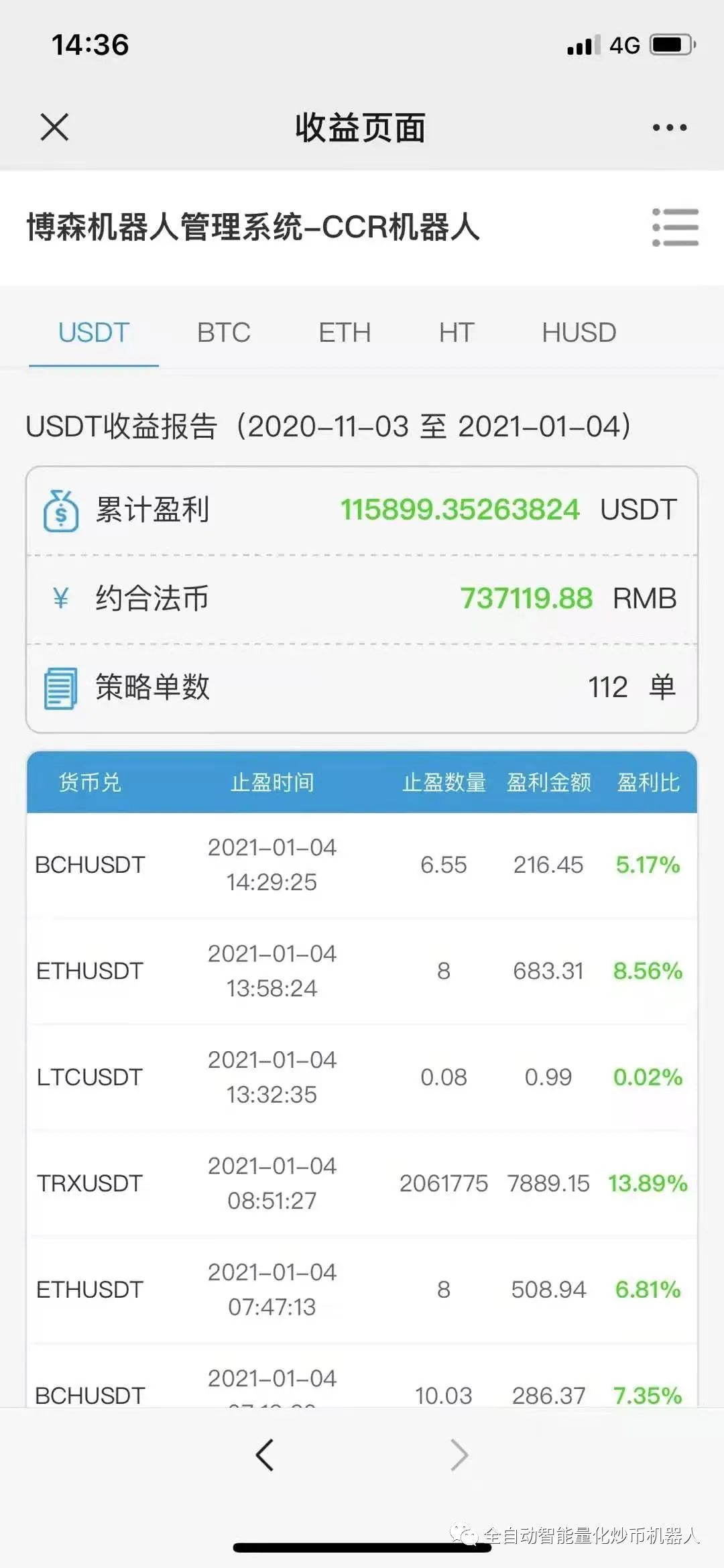Open the HT earnings tab
The height and width of the screenshot is (1568, 724).
click(456, 333)
